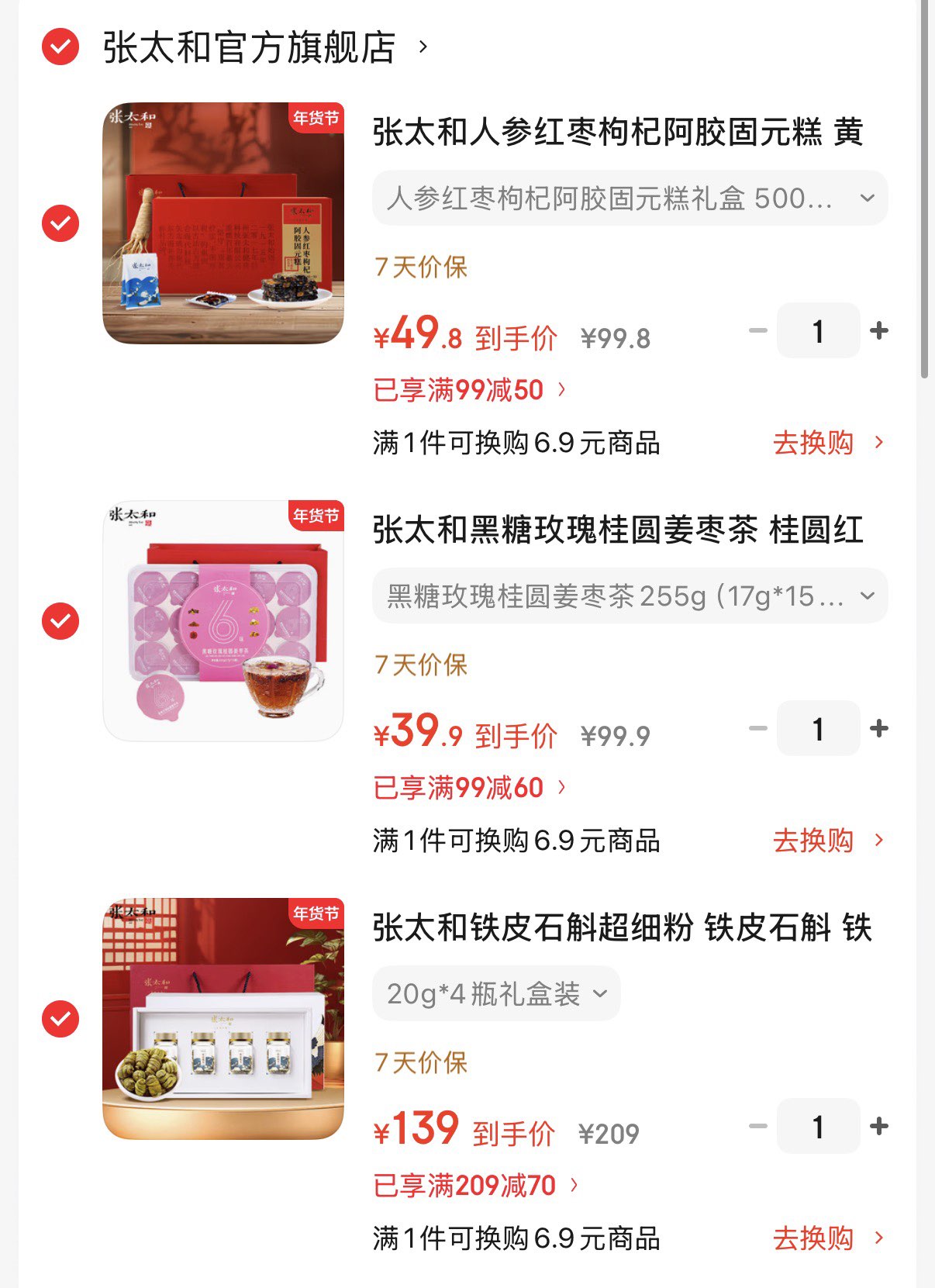Screen dimensions: 935x1288
Task: Uncheck the 张太和官方旗舰店 store checkbox
Action: coord(60,47)
